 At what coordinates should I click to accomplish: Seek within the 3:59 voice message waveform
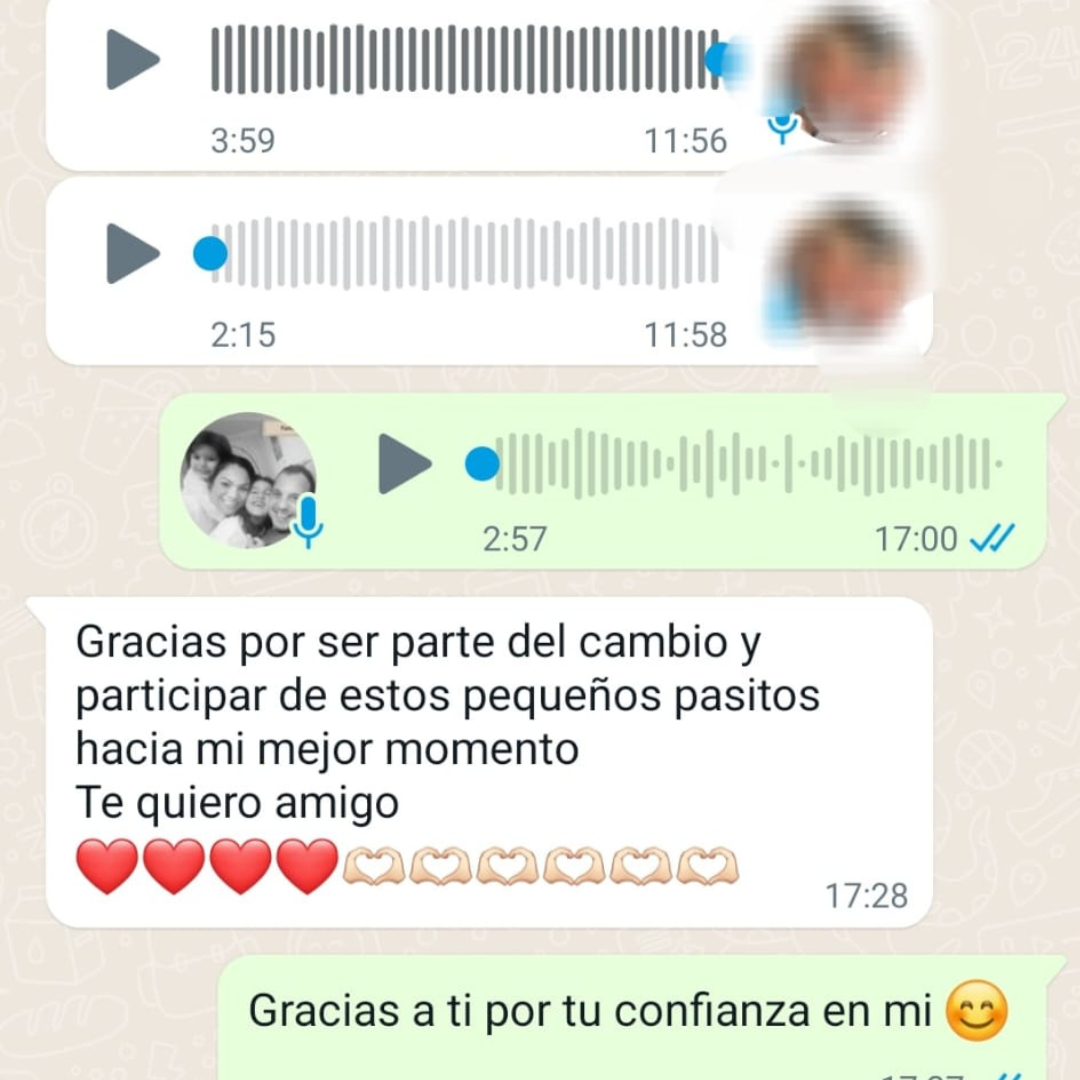coord(465,60)
